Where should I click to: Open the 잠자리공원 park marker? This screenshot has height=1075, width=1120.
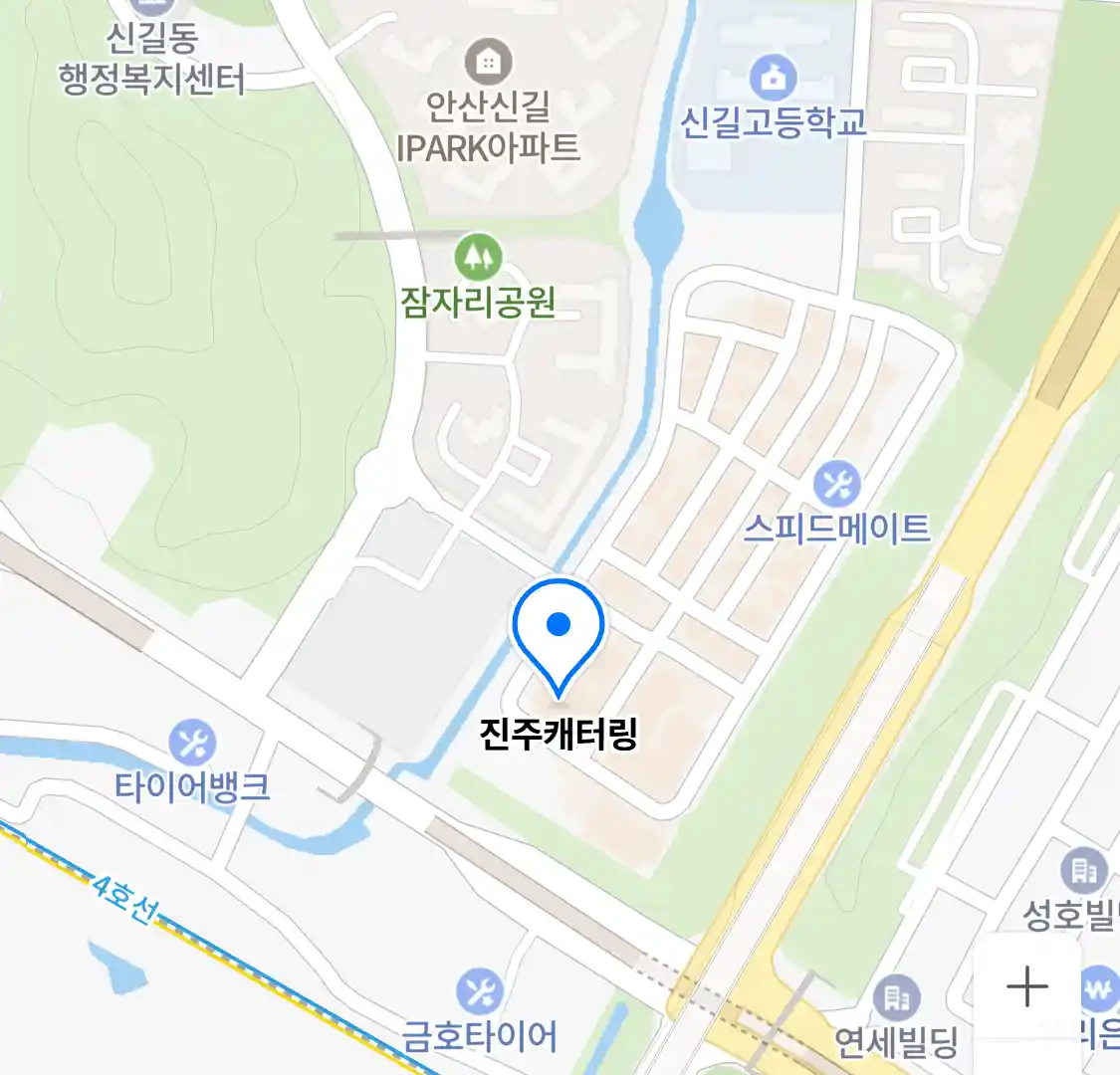pos(478,258)
